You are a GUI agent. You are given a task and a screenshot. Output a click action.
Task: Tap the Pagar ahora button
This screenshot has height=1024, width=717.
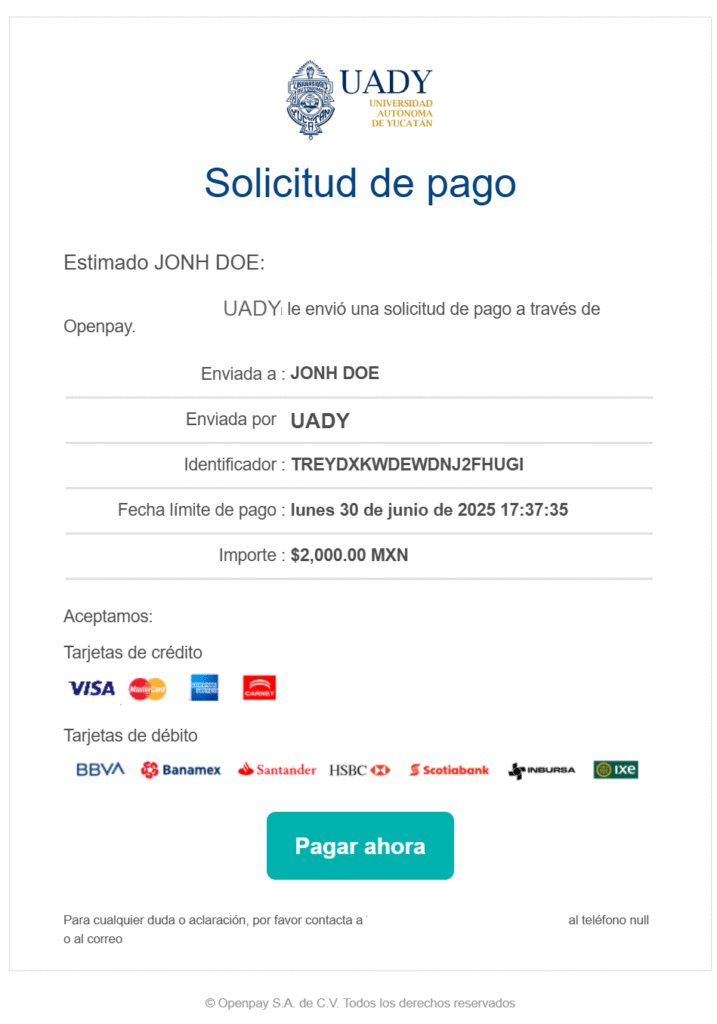tap(360, 846)
